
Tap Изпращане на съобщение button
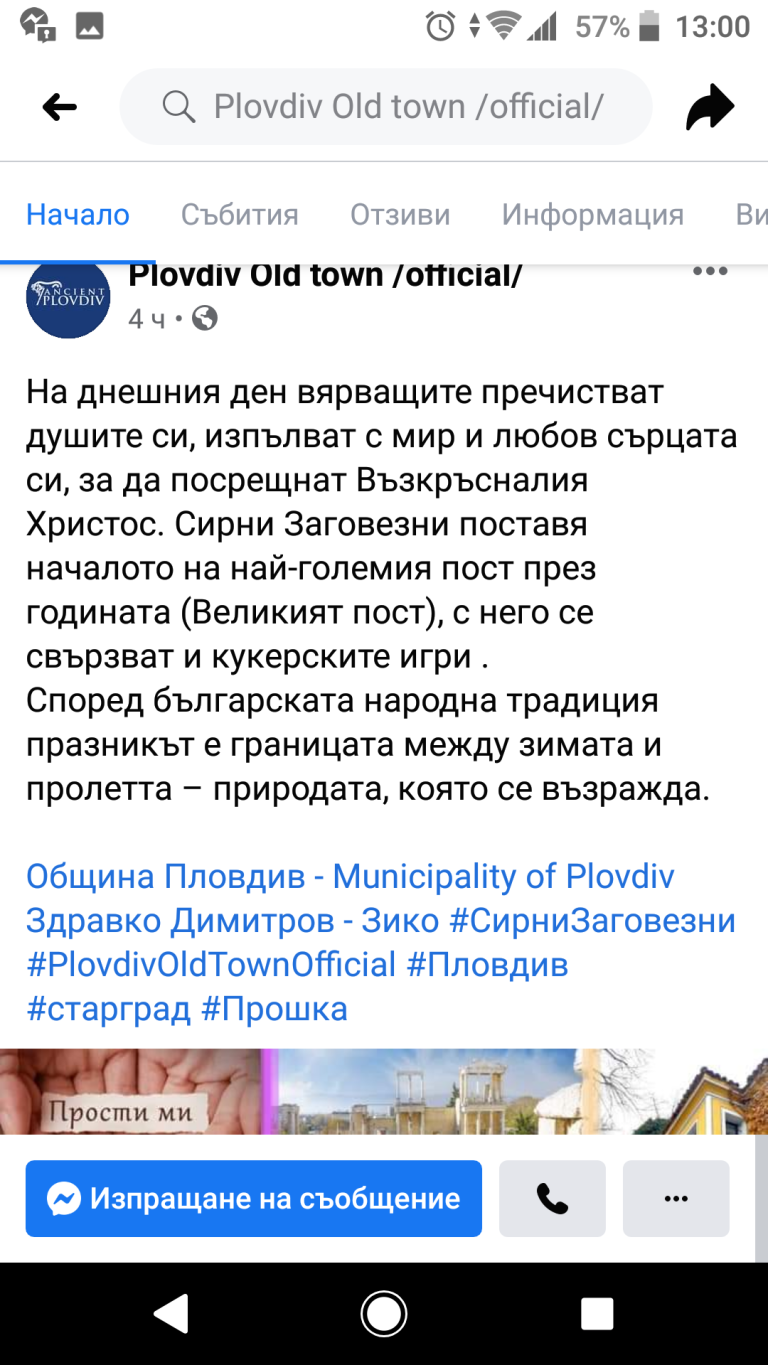(254, 1198)
